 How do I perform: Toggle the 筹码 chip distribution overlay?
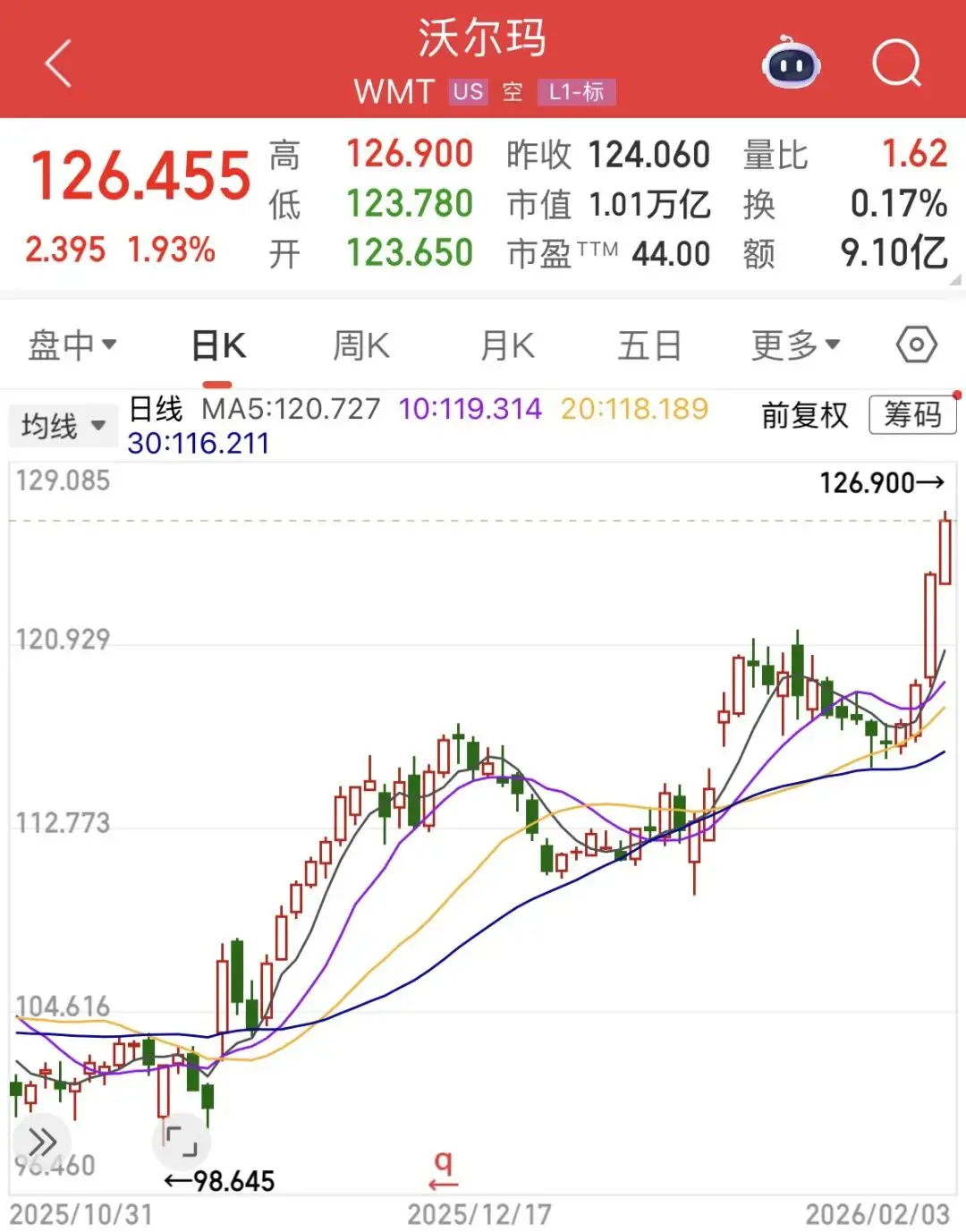point(913,415)
